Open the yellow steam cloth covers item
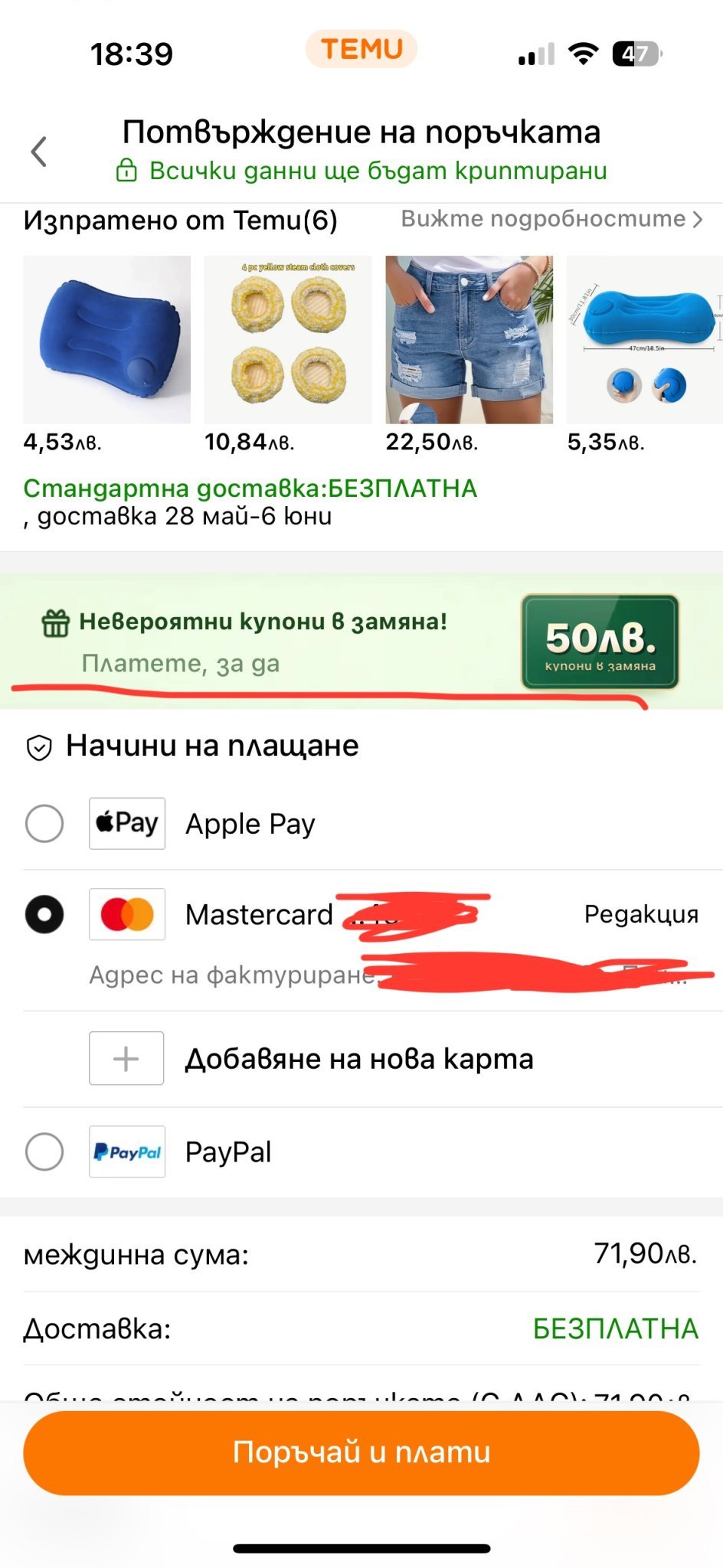The height and width of the screenshot is (1568, 723). (x=288, y=339)
